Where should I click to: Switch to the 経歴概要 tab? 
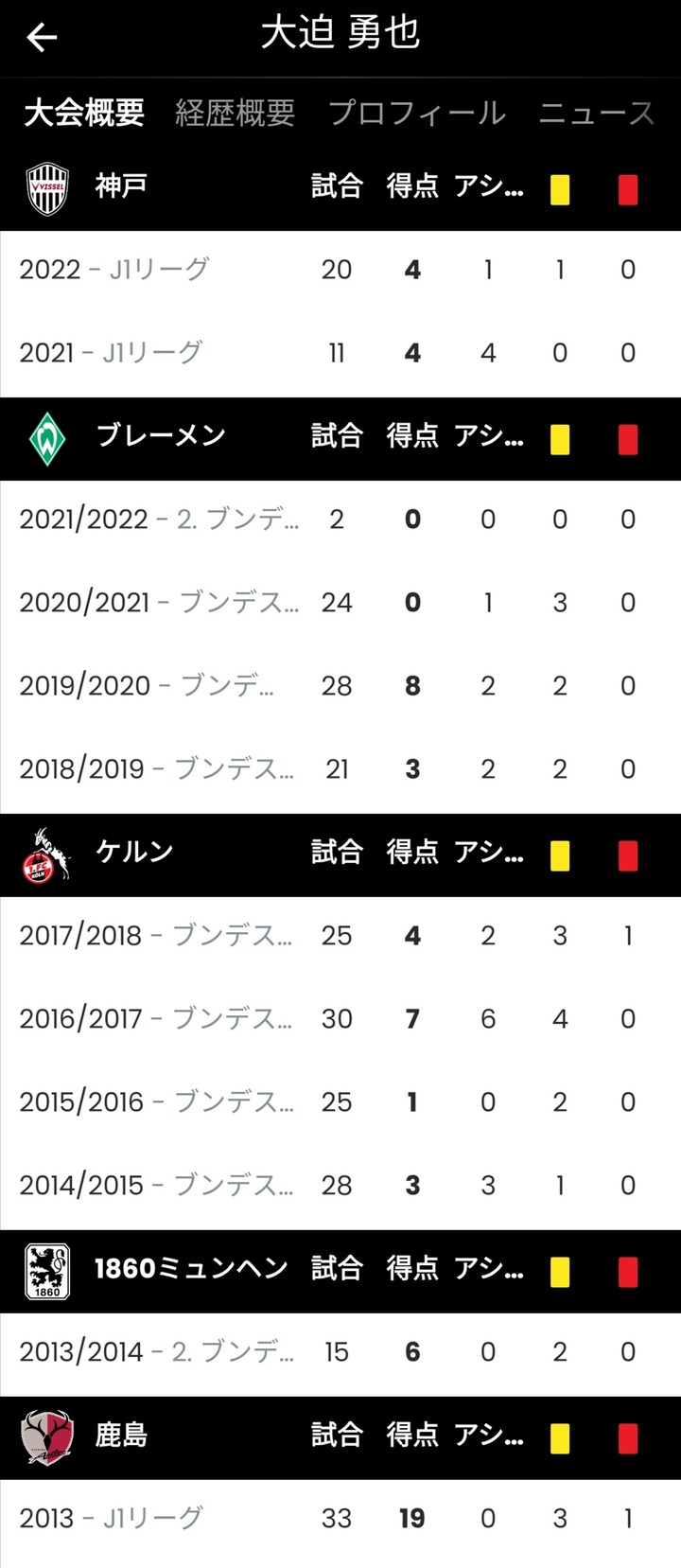click(x=235, y=114)
